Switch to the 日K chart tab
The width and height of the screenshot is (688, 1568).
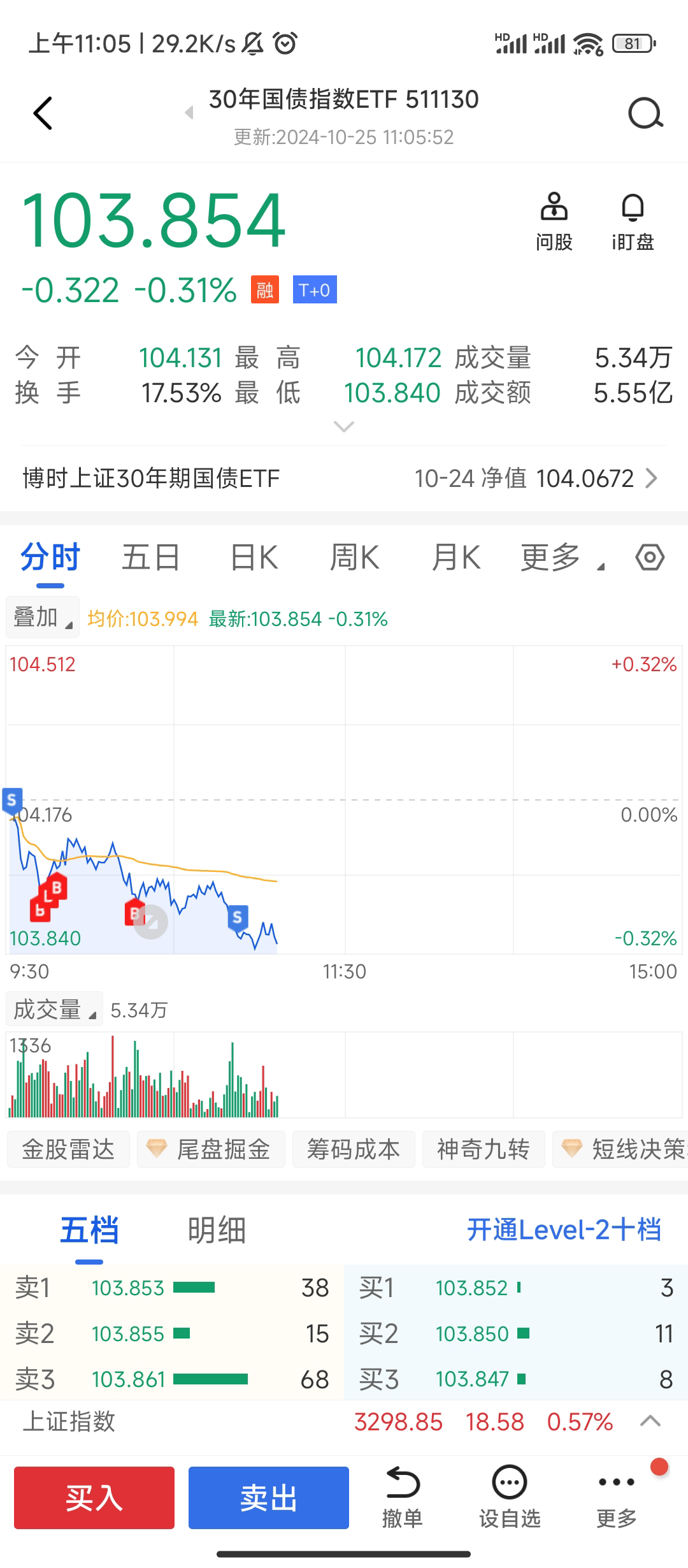tap(254, 558)
